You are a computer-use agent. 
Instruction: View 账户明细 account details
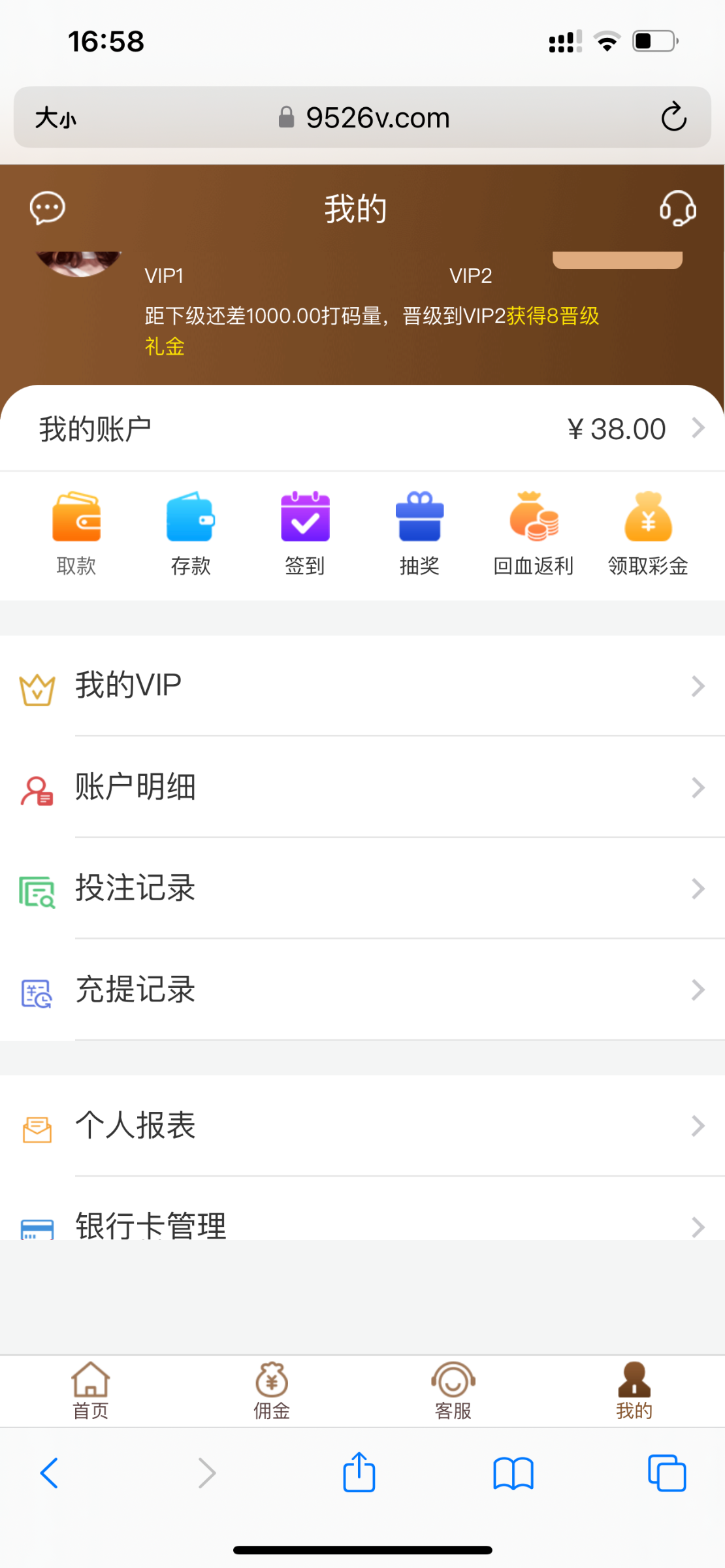[362, 787]
